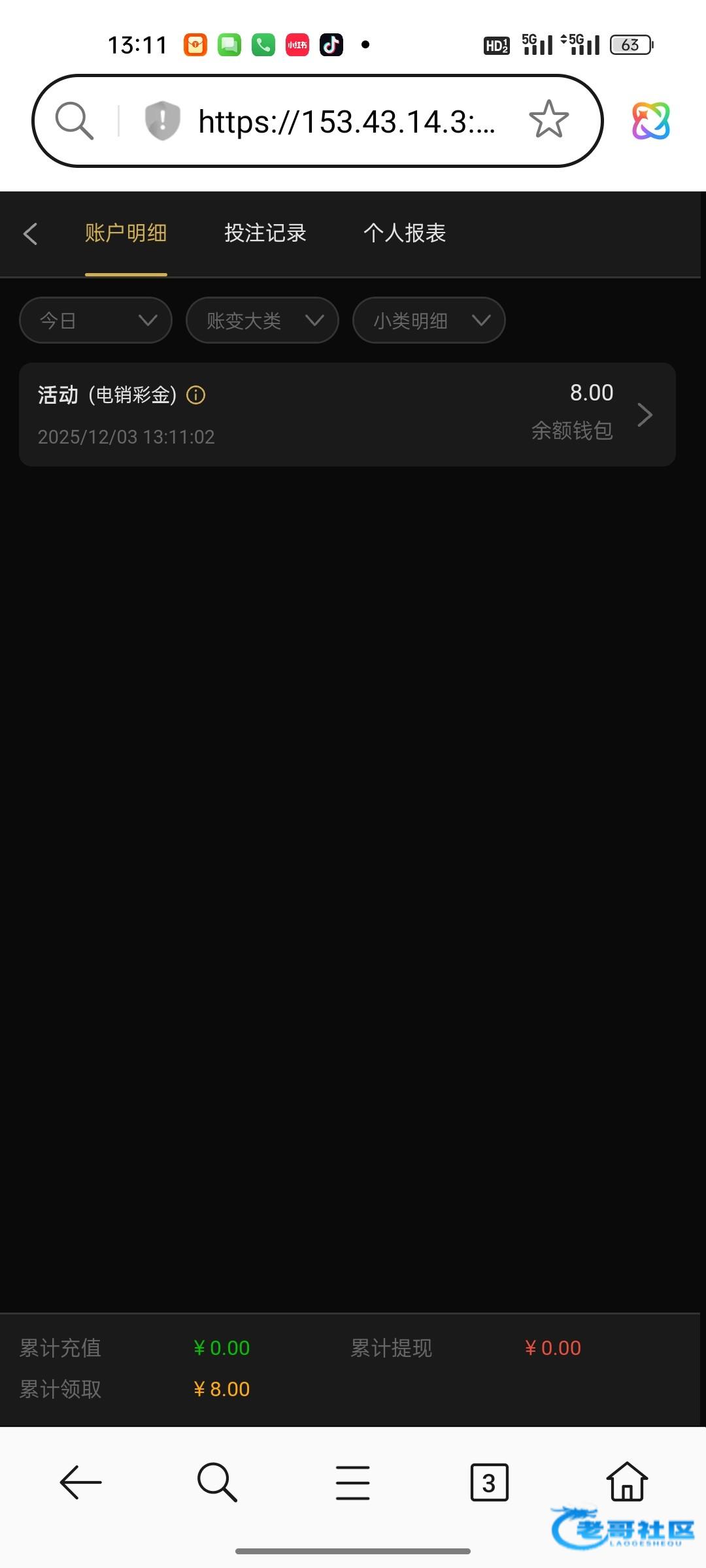Image resolution: width=706 pixels, height=1568 pixels.
Task: Tap the info icon beside 电销彩金
Action: (x=196, y=395)
